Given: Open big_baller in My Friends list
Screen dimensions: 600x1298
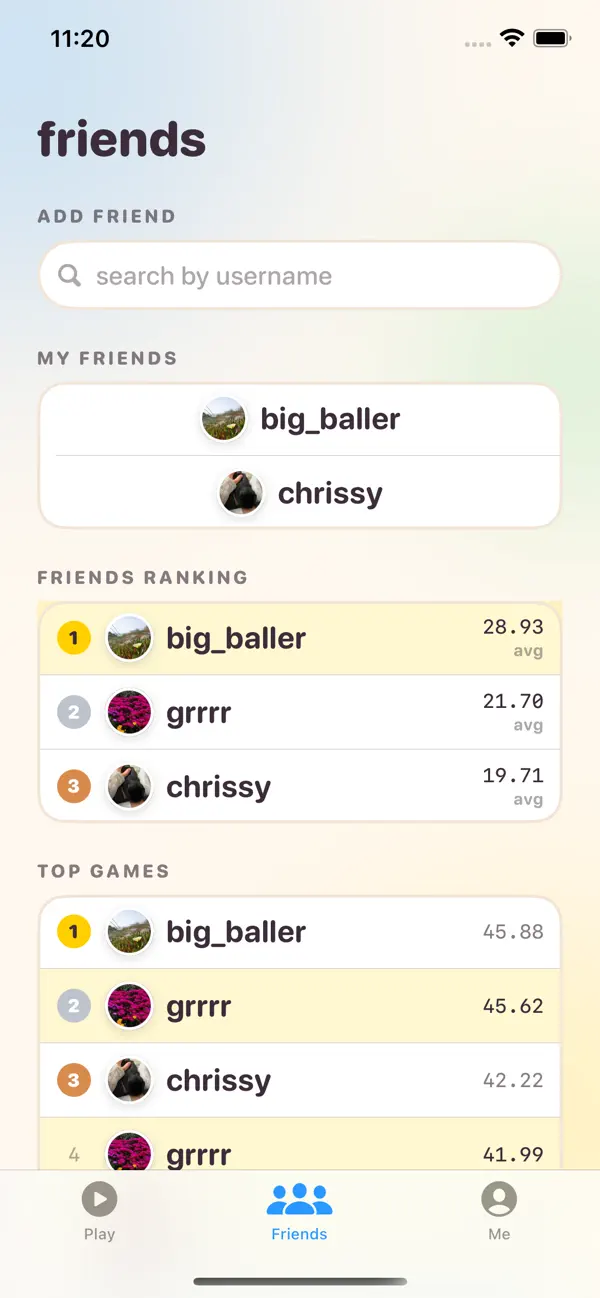Looking at the screenshot, I should tap(299, 419).
